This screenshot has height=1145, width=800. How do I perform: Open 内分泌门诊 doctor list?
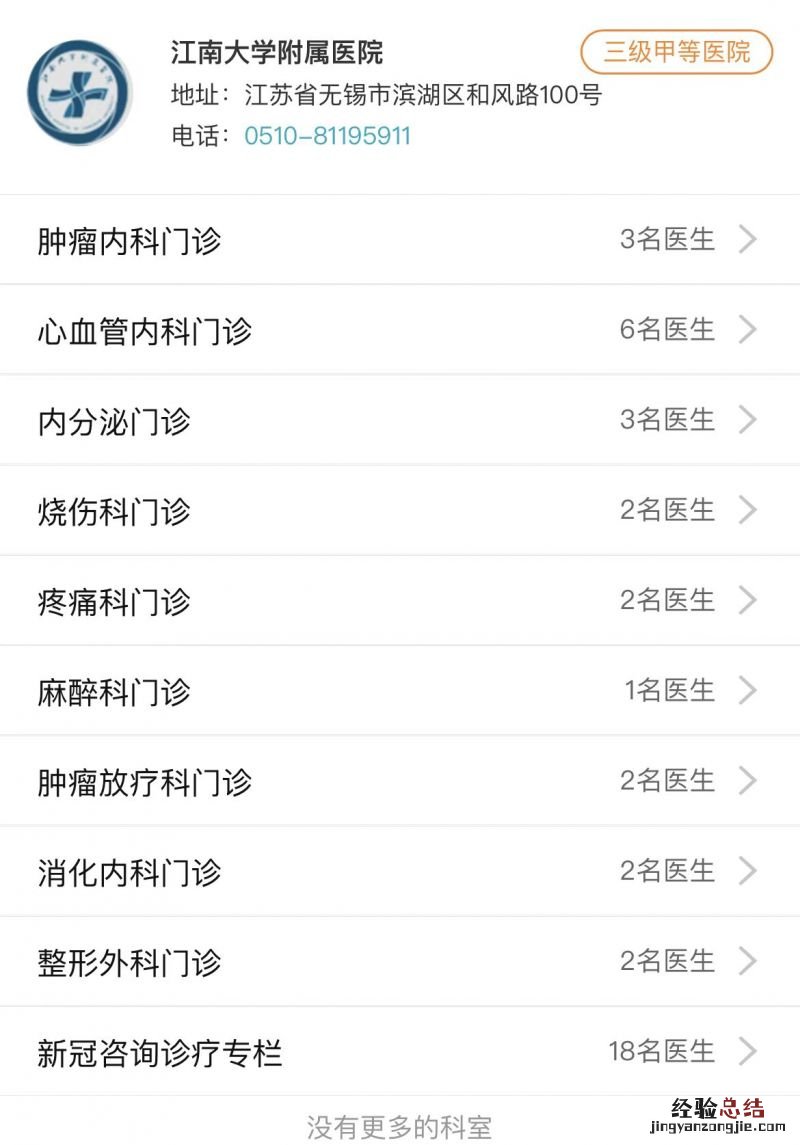[x=400, y=421]
